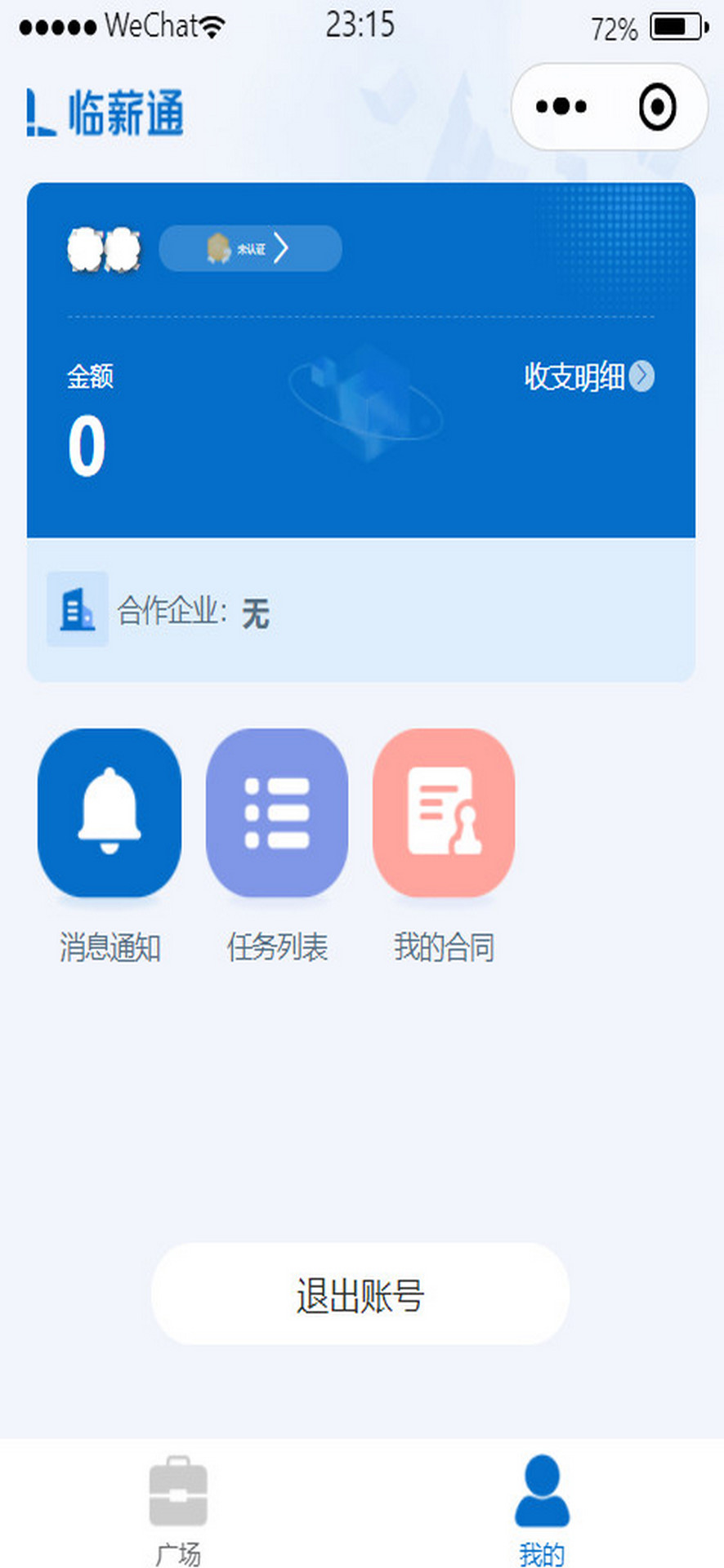Viewport: 724px width, 1568px height.
Task: Select the 我的 tab
Action: coord(542,1510)
